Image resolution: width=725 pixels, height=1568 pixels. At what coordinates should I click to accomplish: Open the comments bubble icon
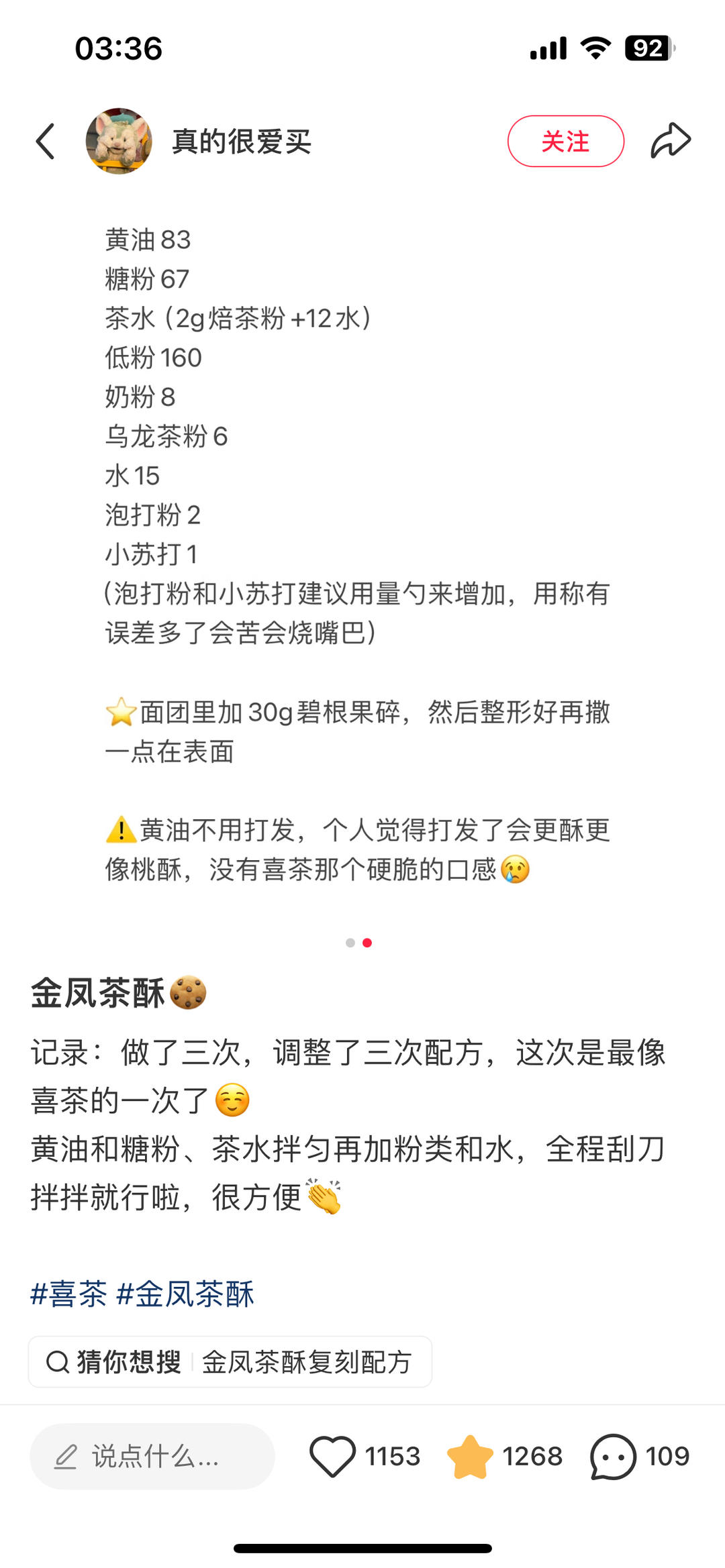pyautogui.click(x=612, y=1457)
